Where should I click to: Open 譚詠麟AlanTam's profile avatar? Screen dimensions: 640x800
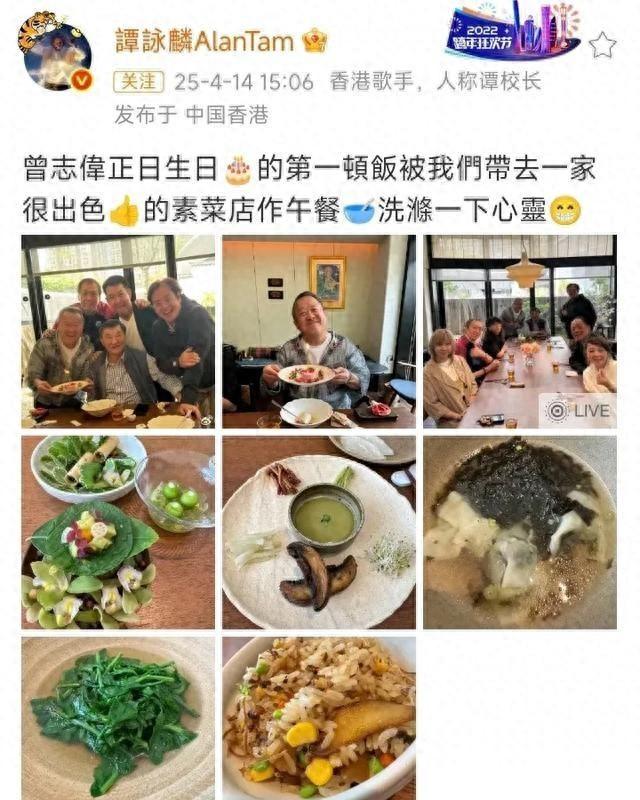pos(55,52)
